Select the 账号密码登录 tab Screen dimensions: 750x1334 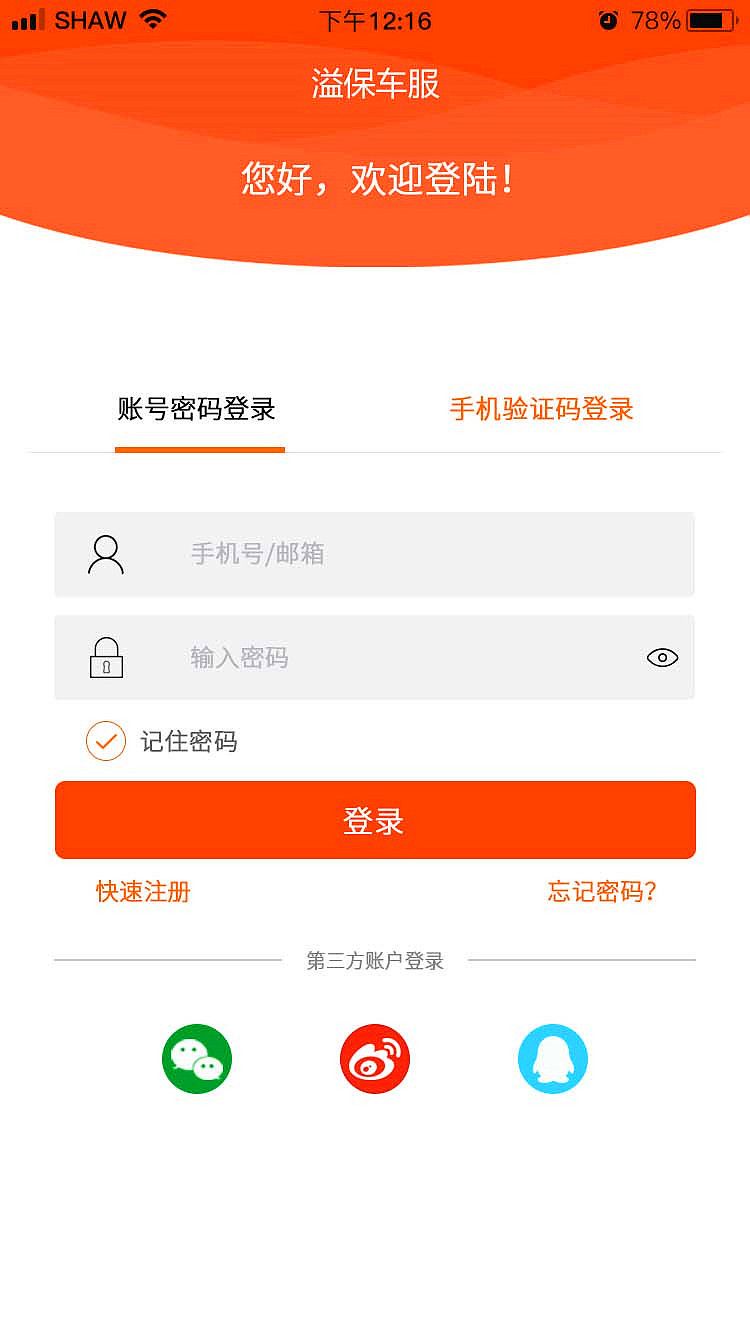[x=199, y=409]
